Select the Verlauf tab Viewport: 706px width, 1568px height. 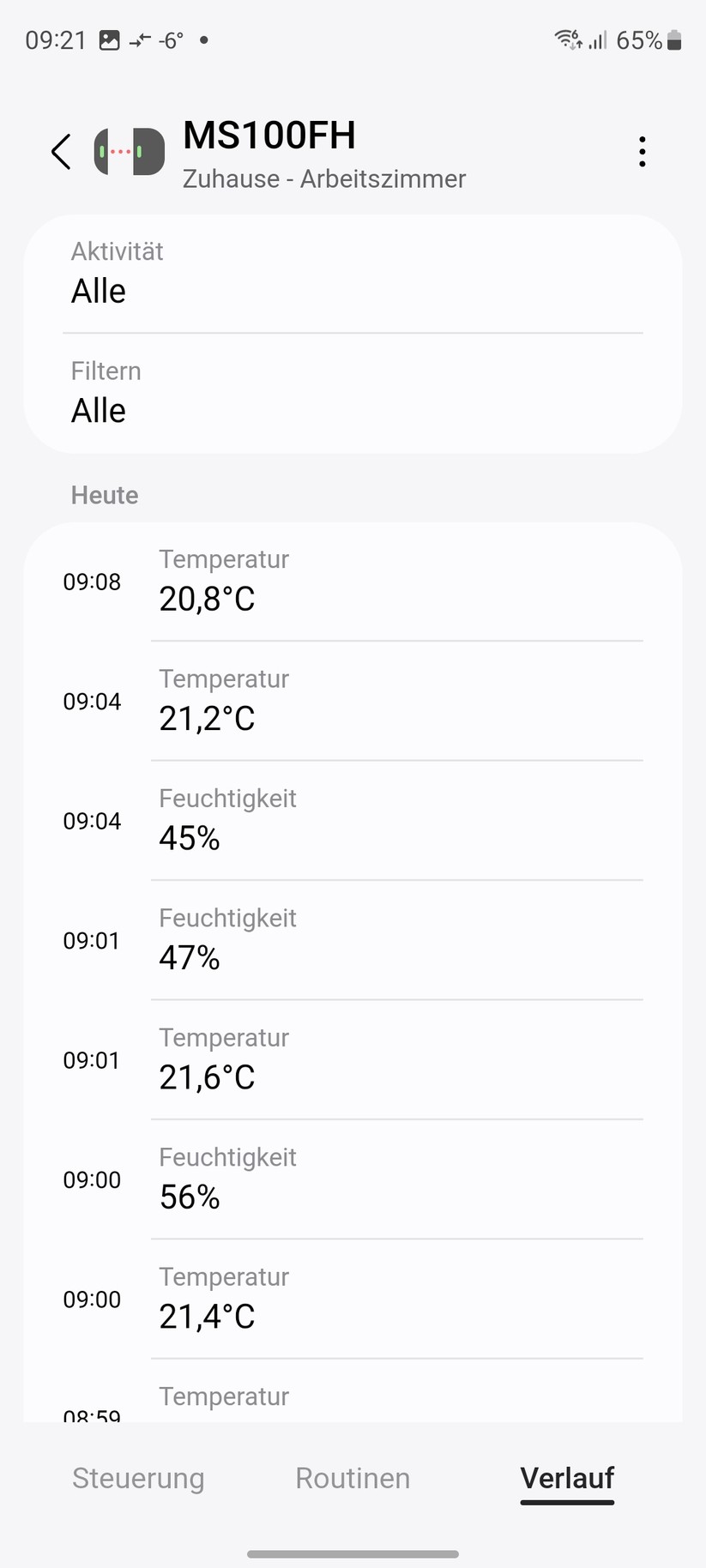tap(566, 1478)
